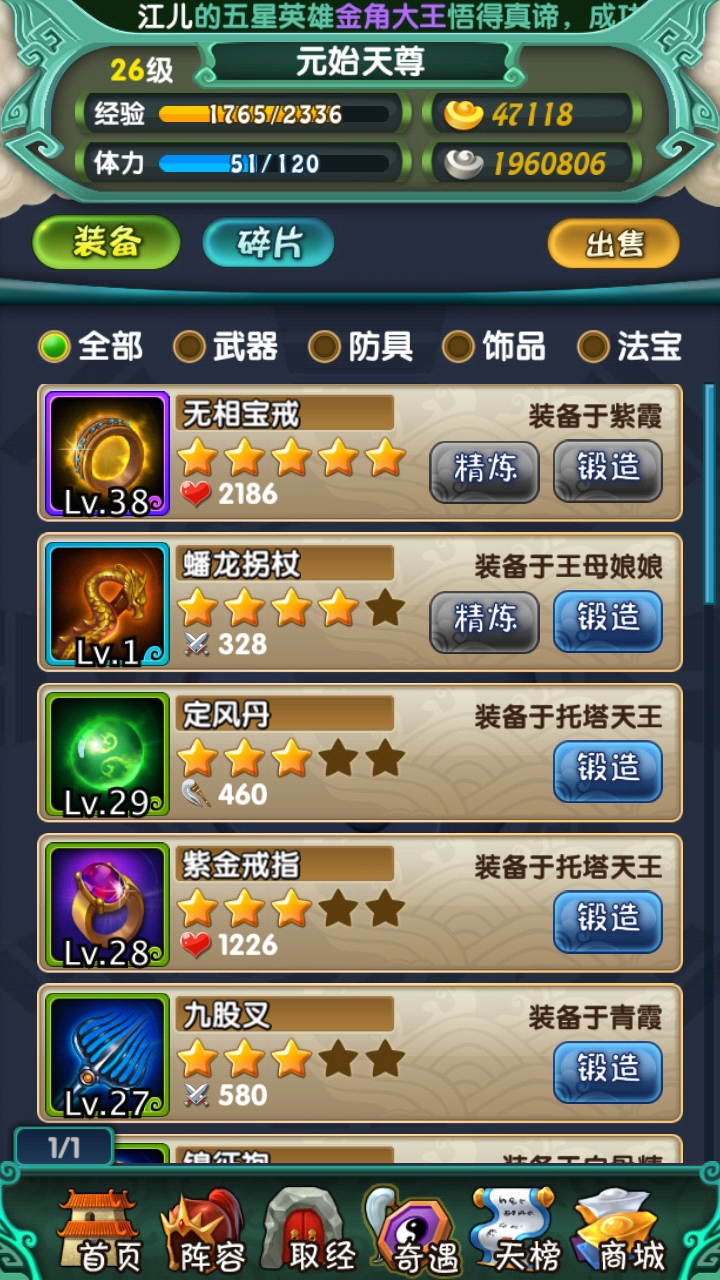Screen dimensions: 720x1280
Task: Open the 商城 shop
Action: pos(621,1228)
